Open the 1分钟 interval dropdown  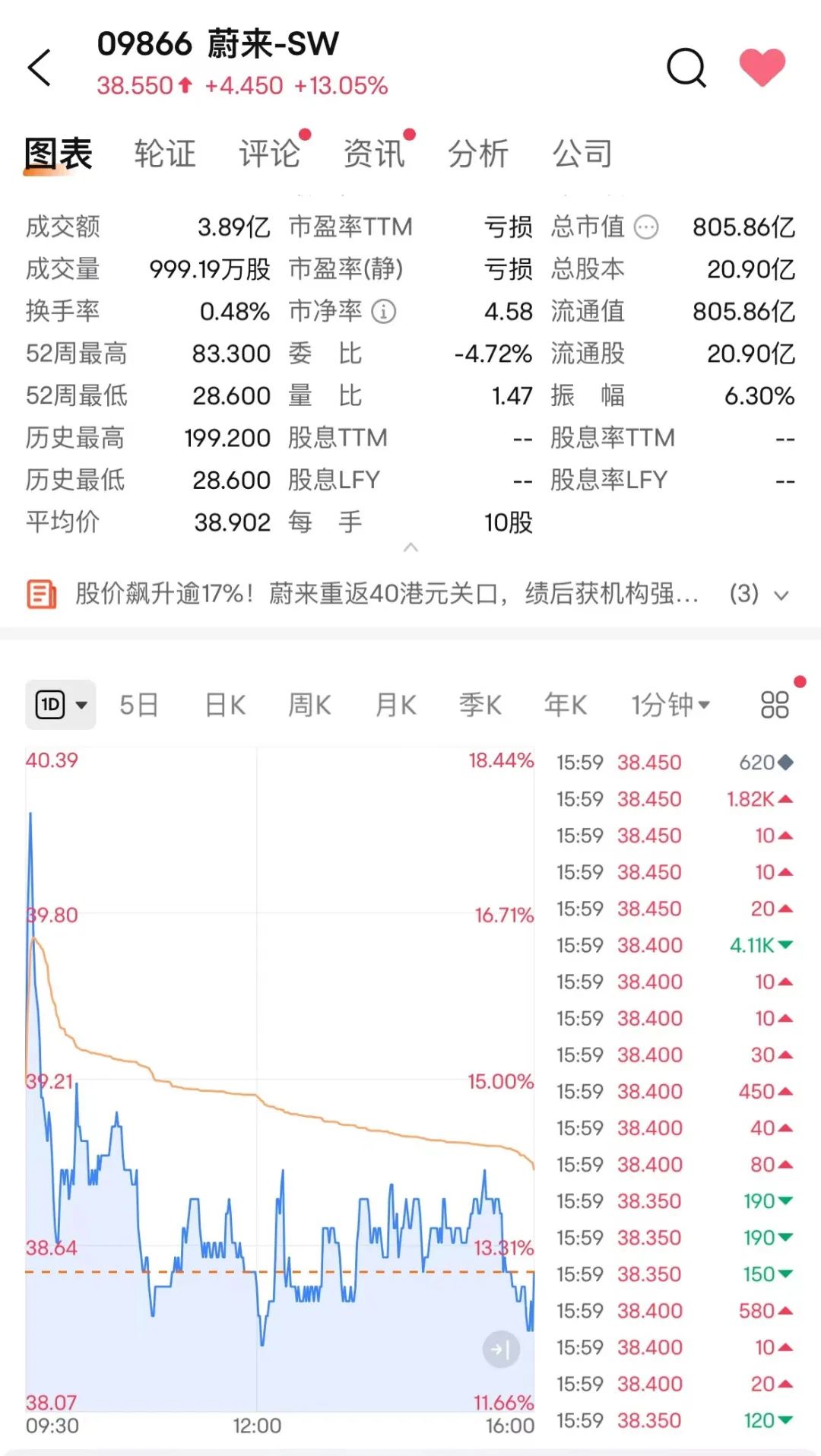(670, 705)
